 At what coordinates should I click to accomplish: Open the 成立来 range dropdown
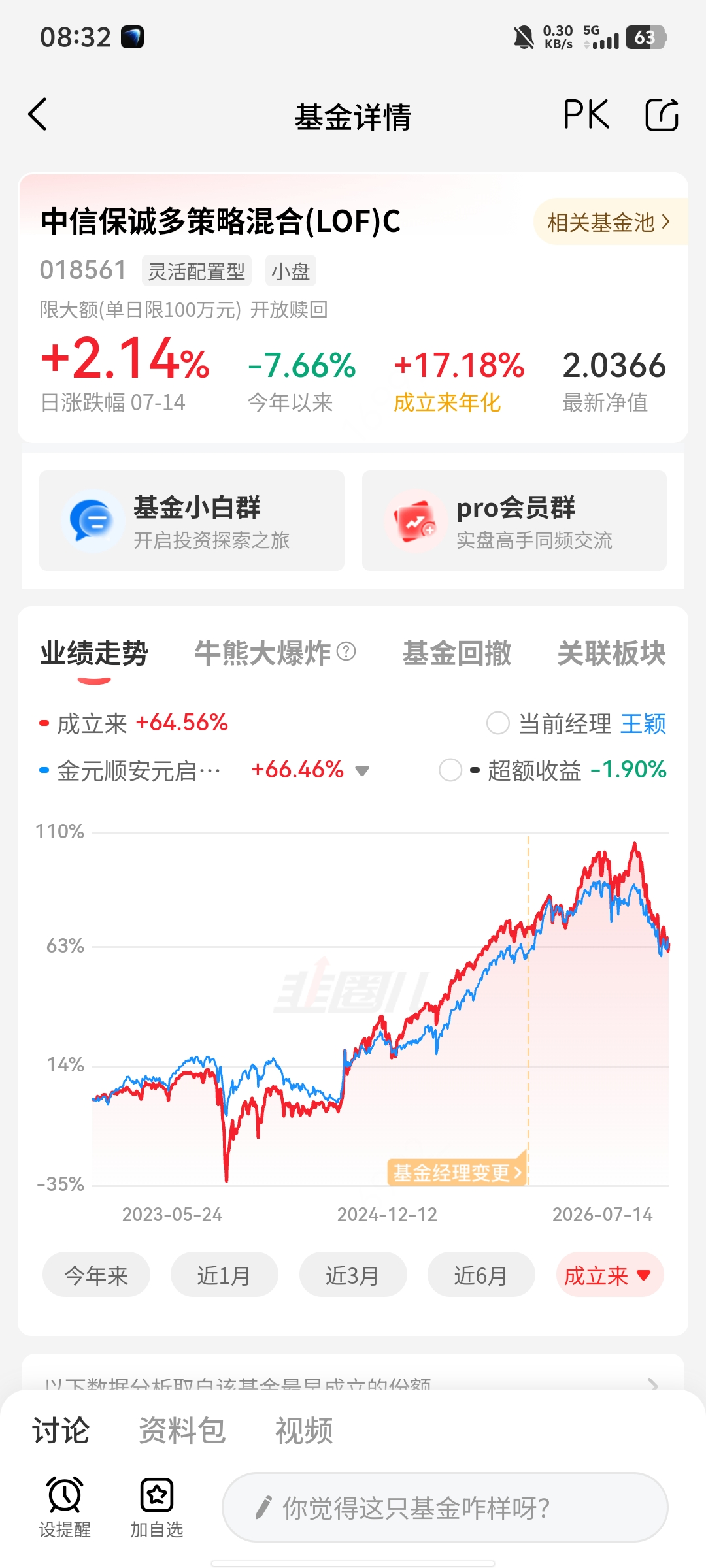[x=610, y=1275]
